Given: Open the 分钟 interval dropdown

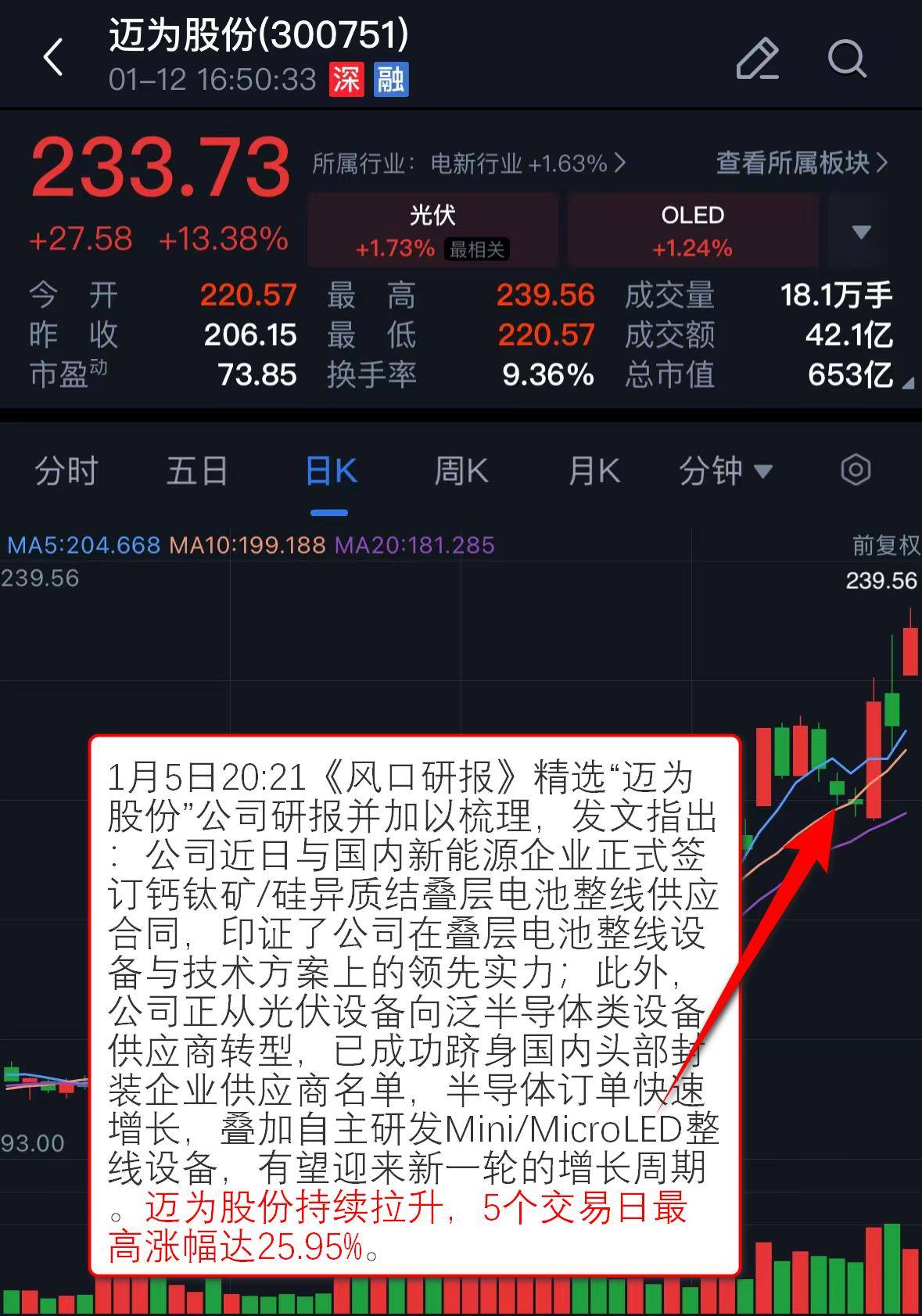Looking at the screenshot, I should (726, 471).
